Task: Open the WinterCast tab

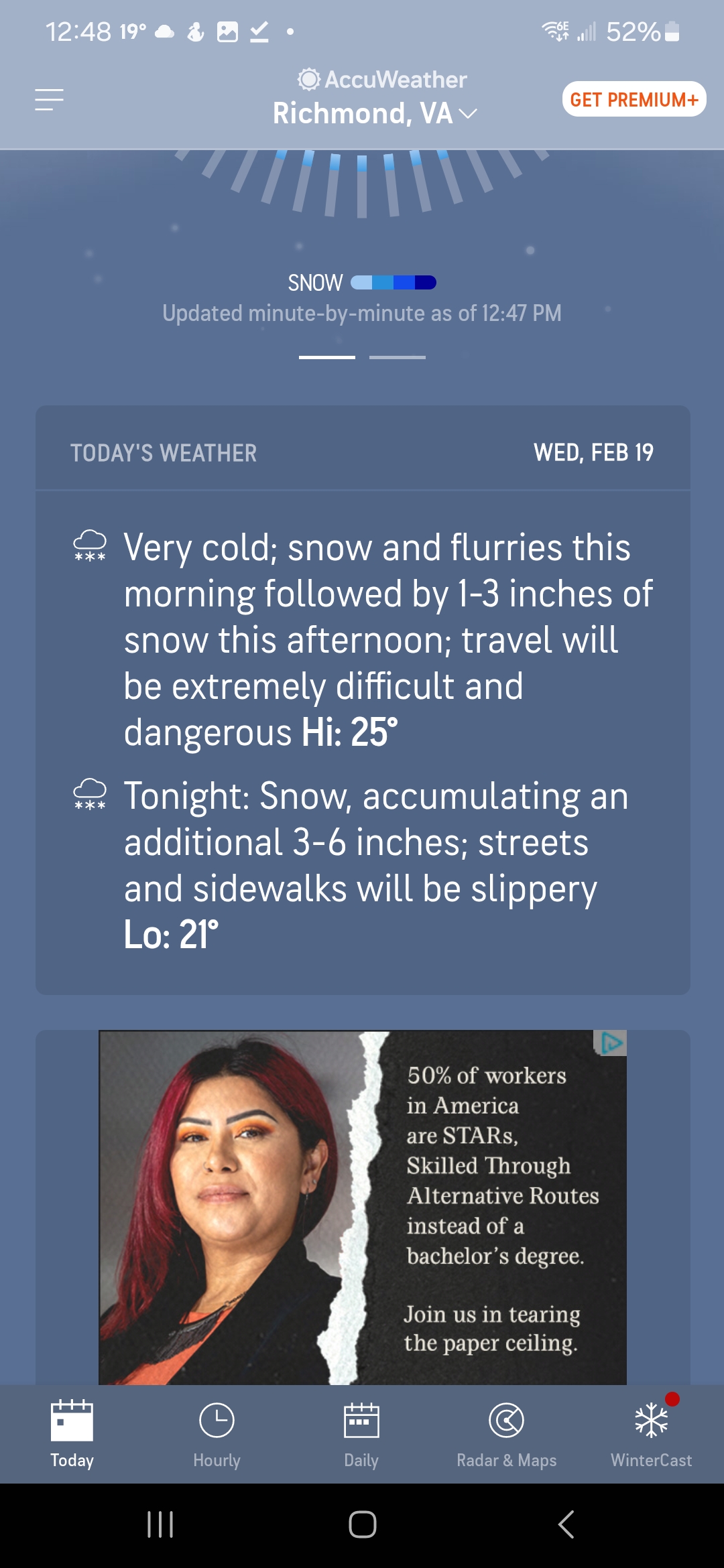Action: point(651,1433)
